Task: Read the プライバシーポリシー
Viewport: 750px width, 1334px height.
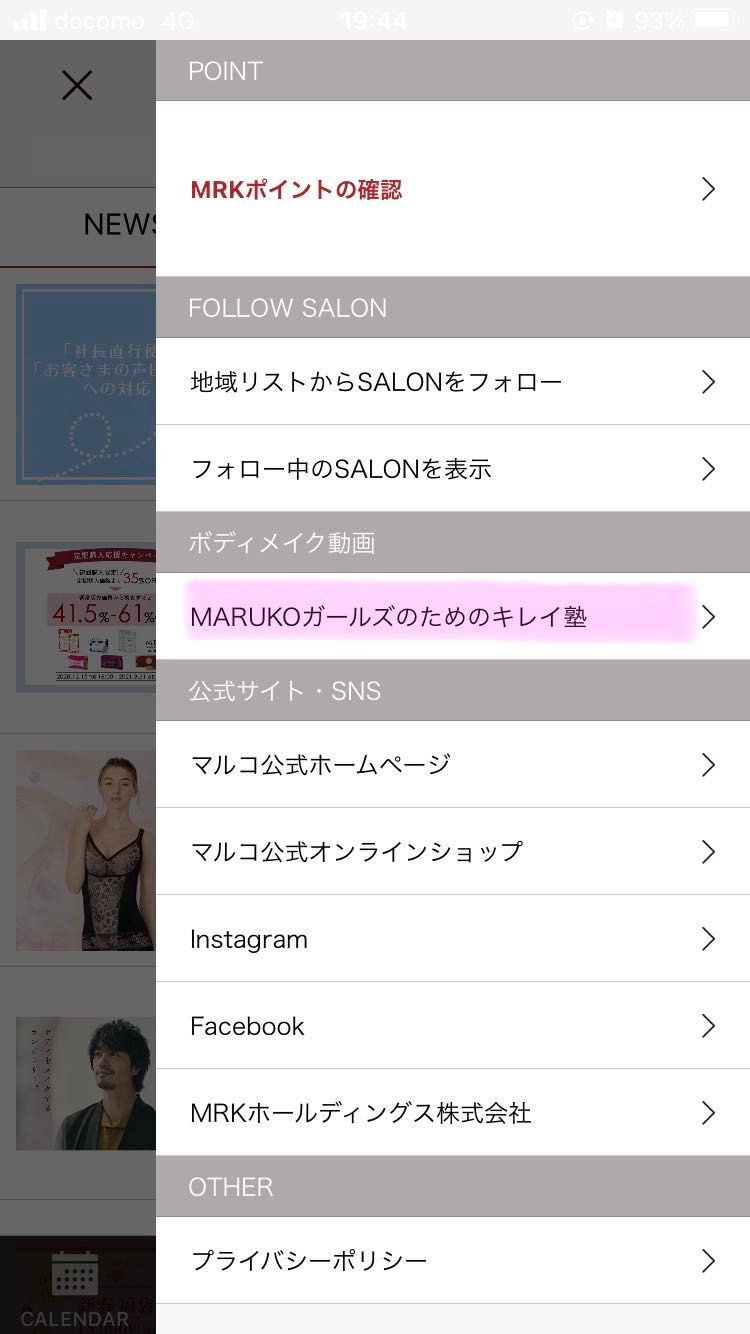Action: (452, 1260)
